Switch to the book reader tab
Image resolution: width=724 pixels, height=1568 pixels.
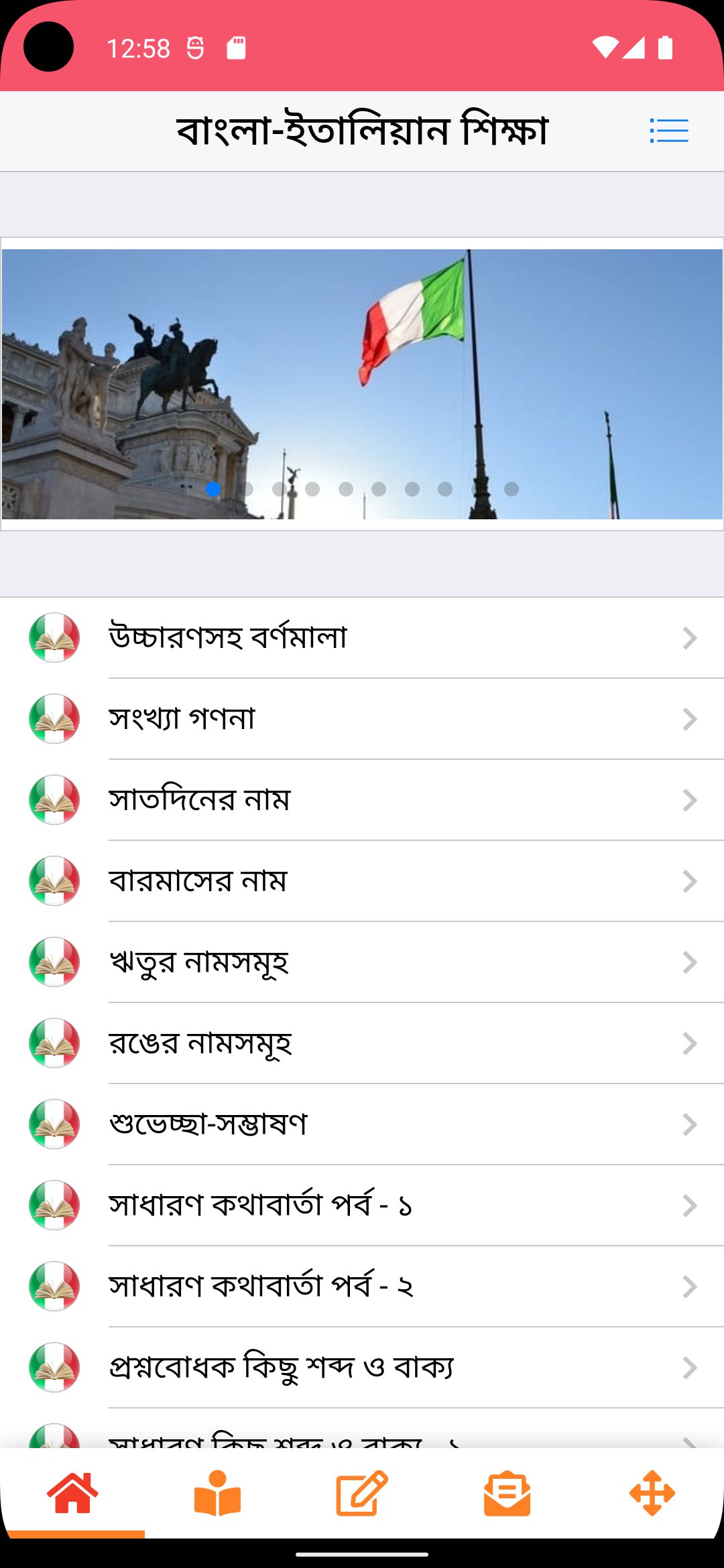(x=217, y=1493)
